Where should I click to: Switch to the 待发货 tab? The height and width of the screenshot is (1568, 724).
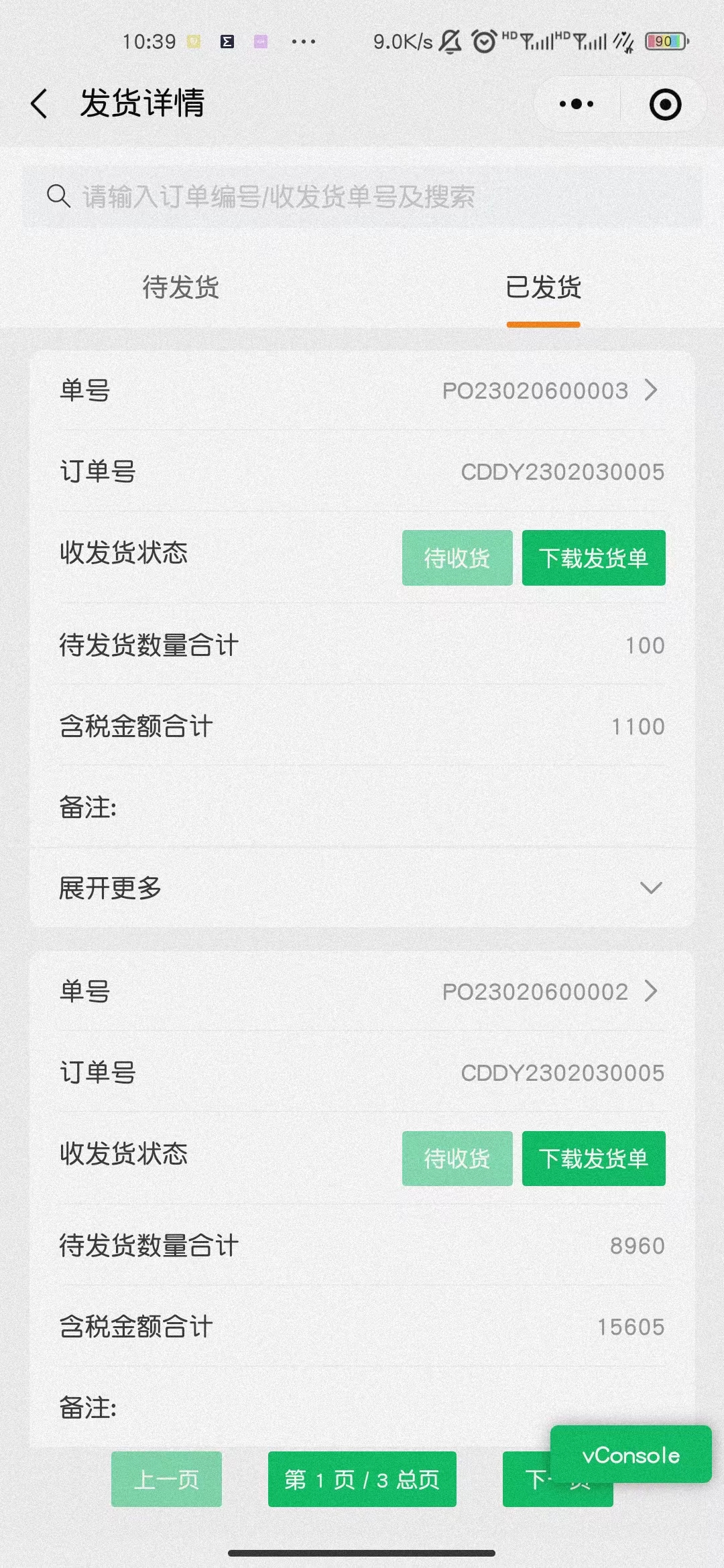pyautogui.click(x=181, y=288)
